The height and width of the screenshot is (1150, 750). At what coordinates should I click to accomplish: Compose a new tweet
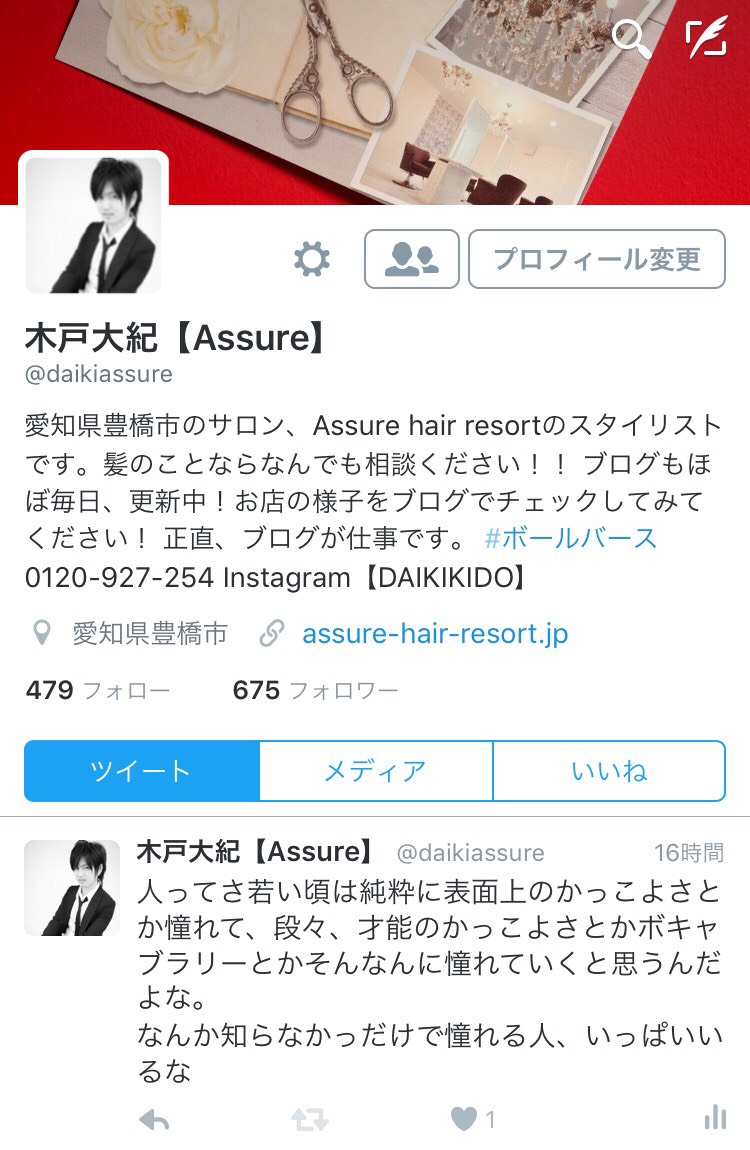click(706, 38)
